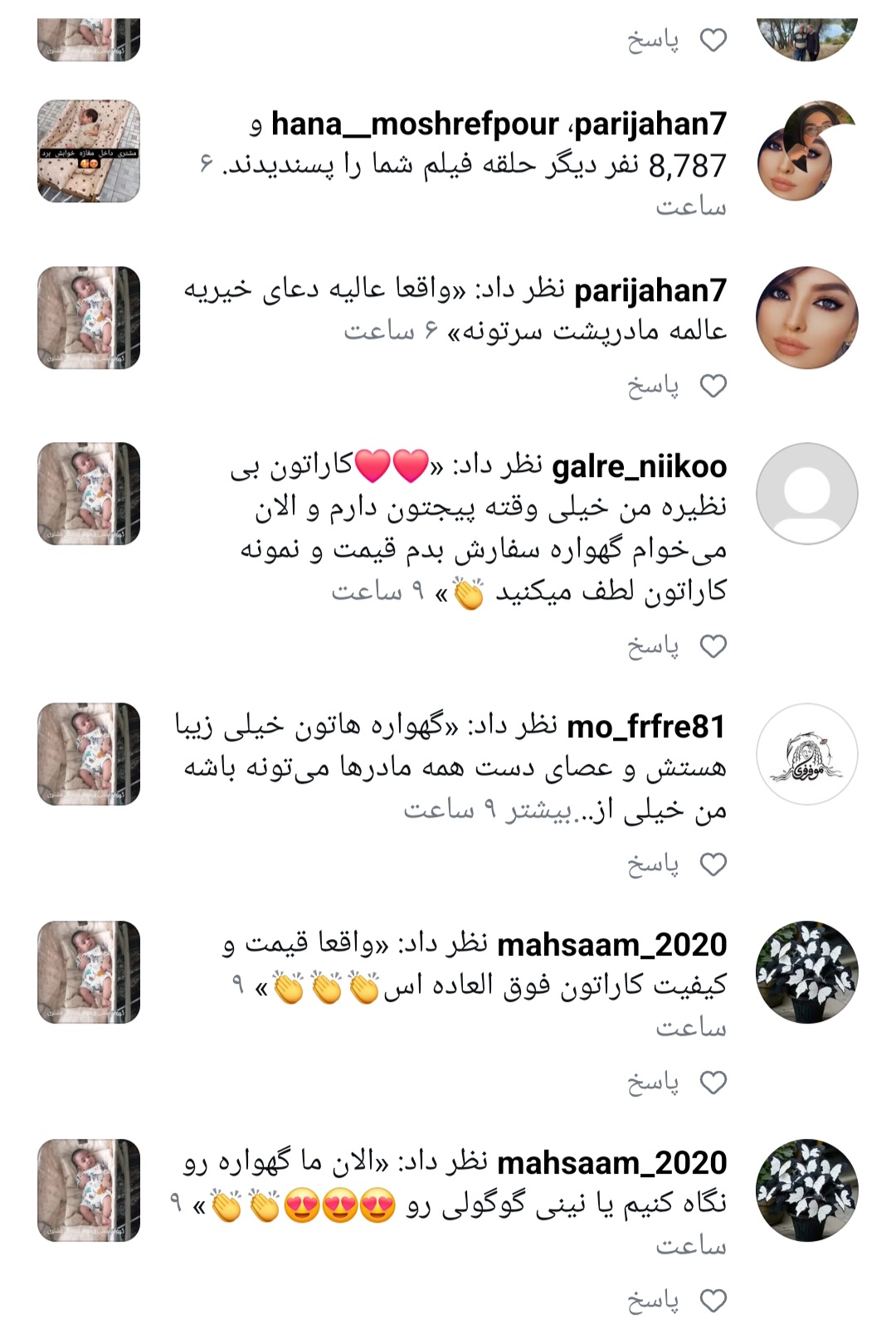Open the post thumbnail beside mo_frfre81's comment
This screenshot has width=896, height=1343.
[x=89, y=754]
